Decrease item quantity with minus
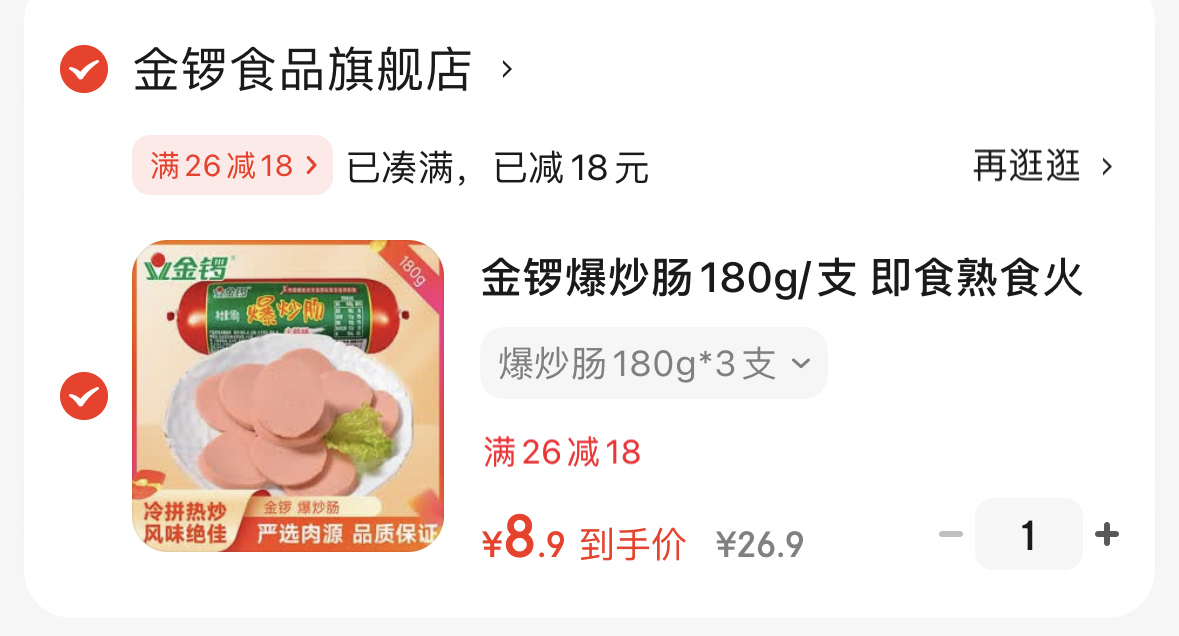The width and height of the screenshot is (1179, 636). [x=950, y=535]
